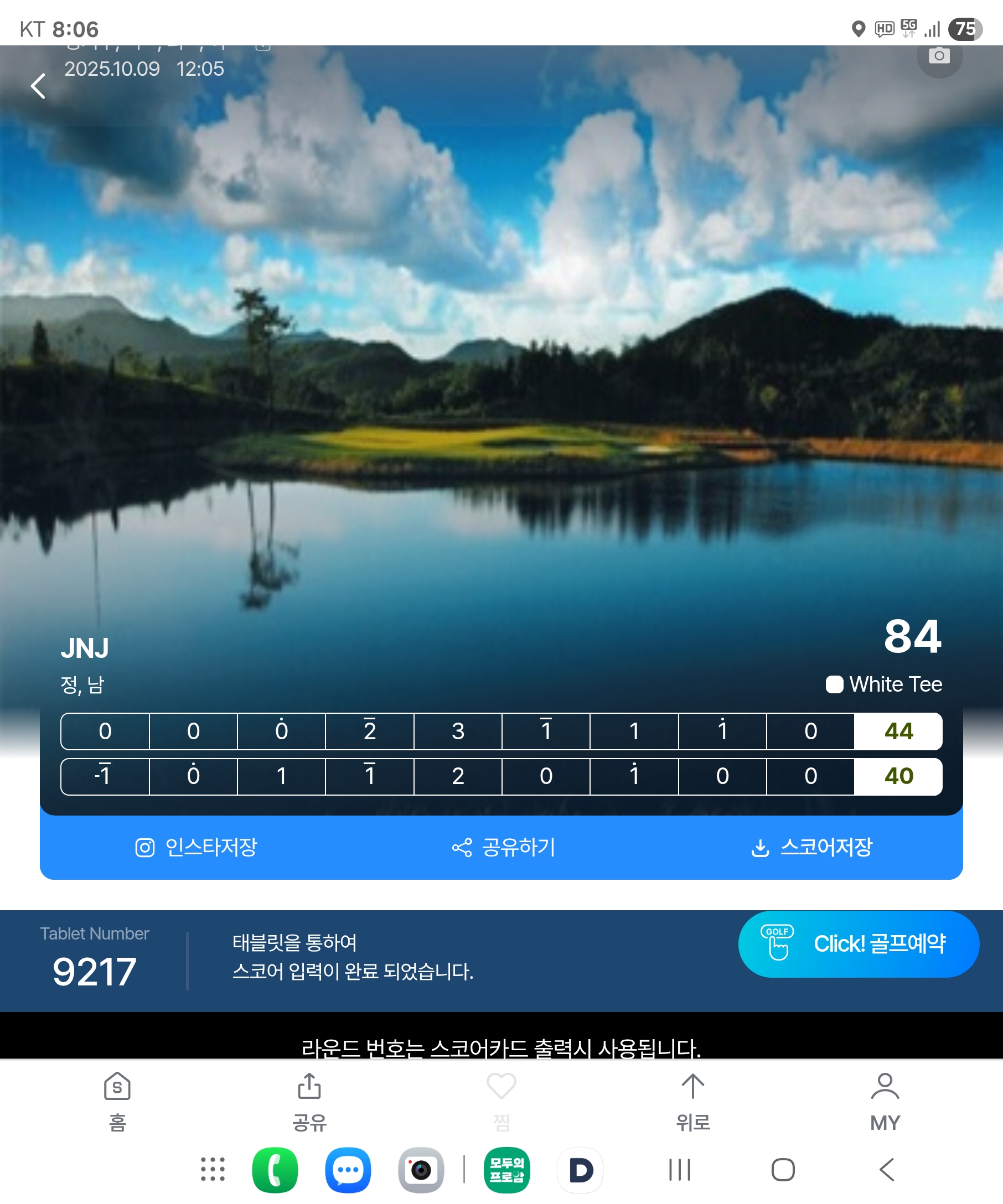Share the scorecard via 공유하기
Image resolution: width=1003 pixels, height=1204 pixels.
click(504, 847)
